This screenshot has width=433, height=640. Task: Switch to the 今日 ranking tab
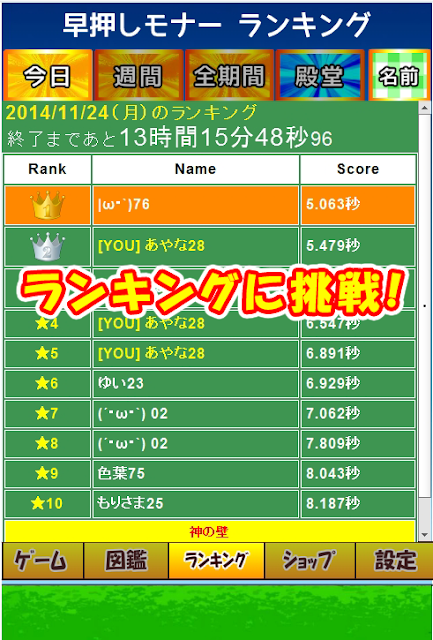point(48,75)
